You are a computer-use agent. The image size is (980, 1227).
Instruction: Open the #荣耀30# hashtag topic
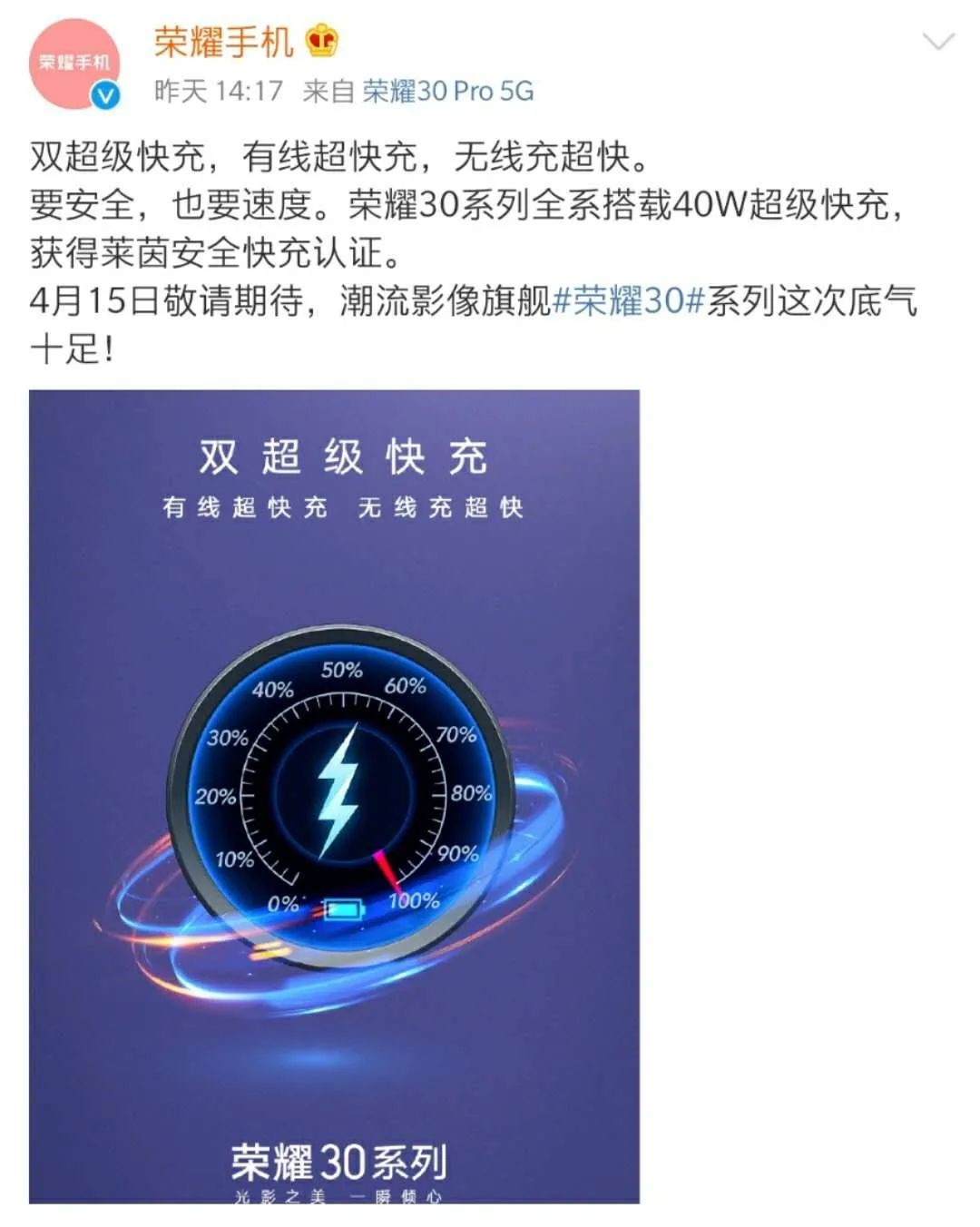628,301
